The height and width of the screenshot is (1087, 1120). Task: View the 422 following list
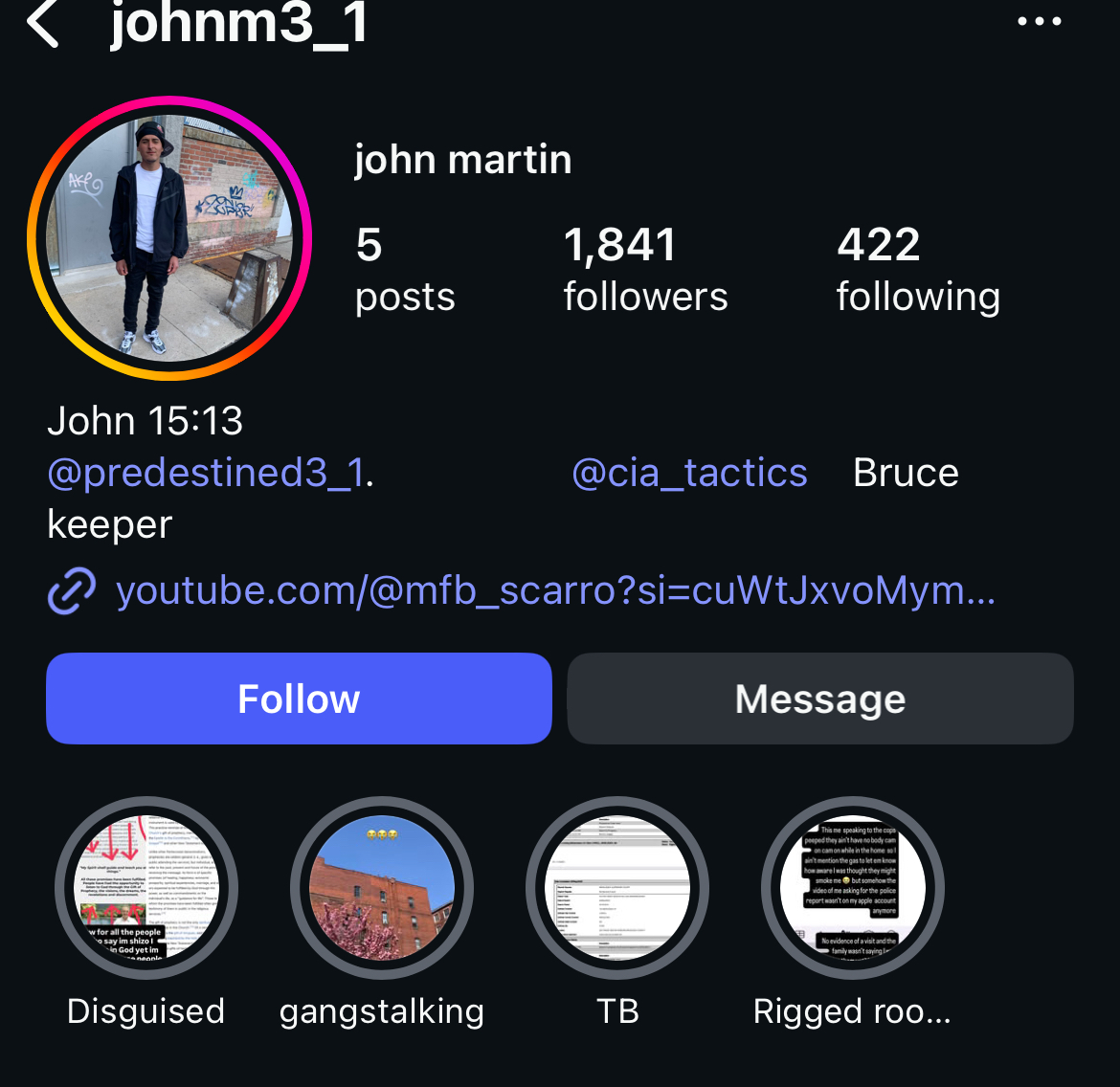917,269
